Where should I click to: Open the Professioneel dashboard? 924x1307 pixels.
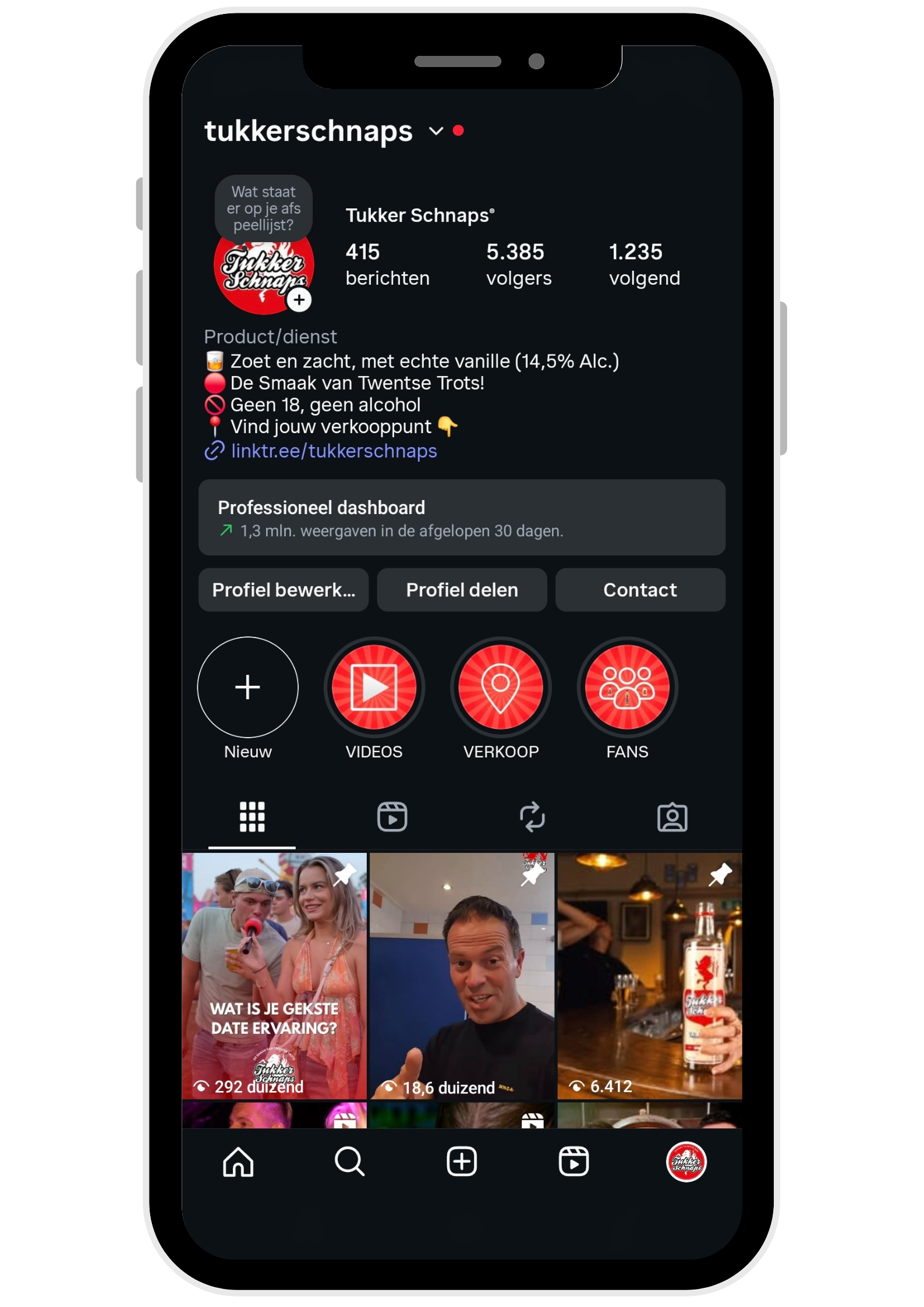461,518
